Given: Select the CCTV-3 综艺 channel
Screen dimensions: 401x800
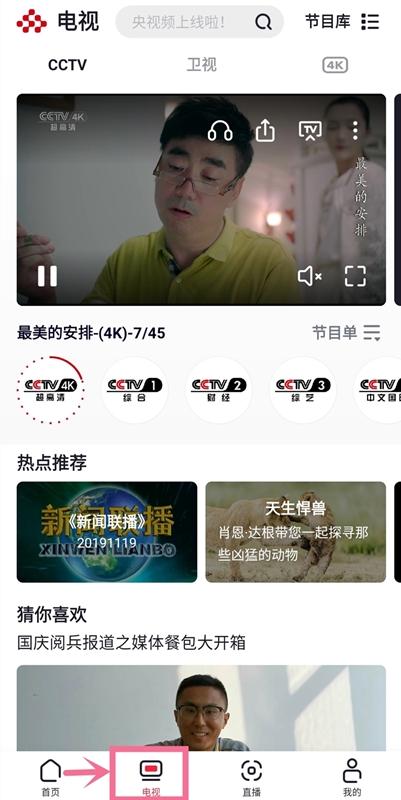Looking at the screenshot, I should click(x=303, y=390).
